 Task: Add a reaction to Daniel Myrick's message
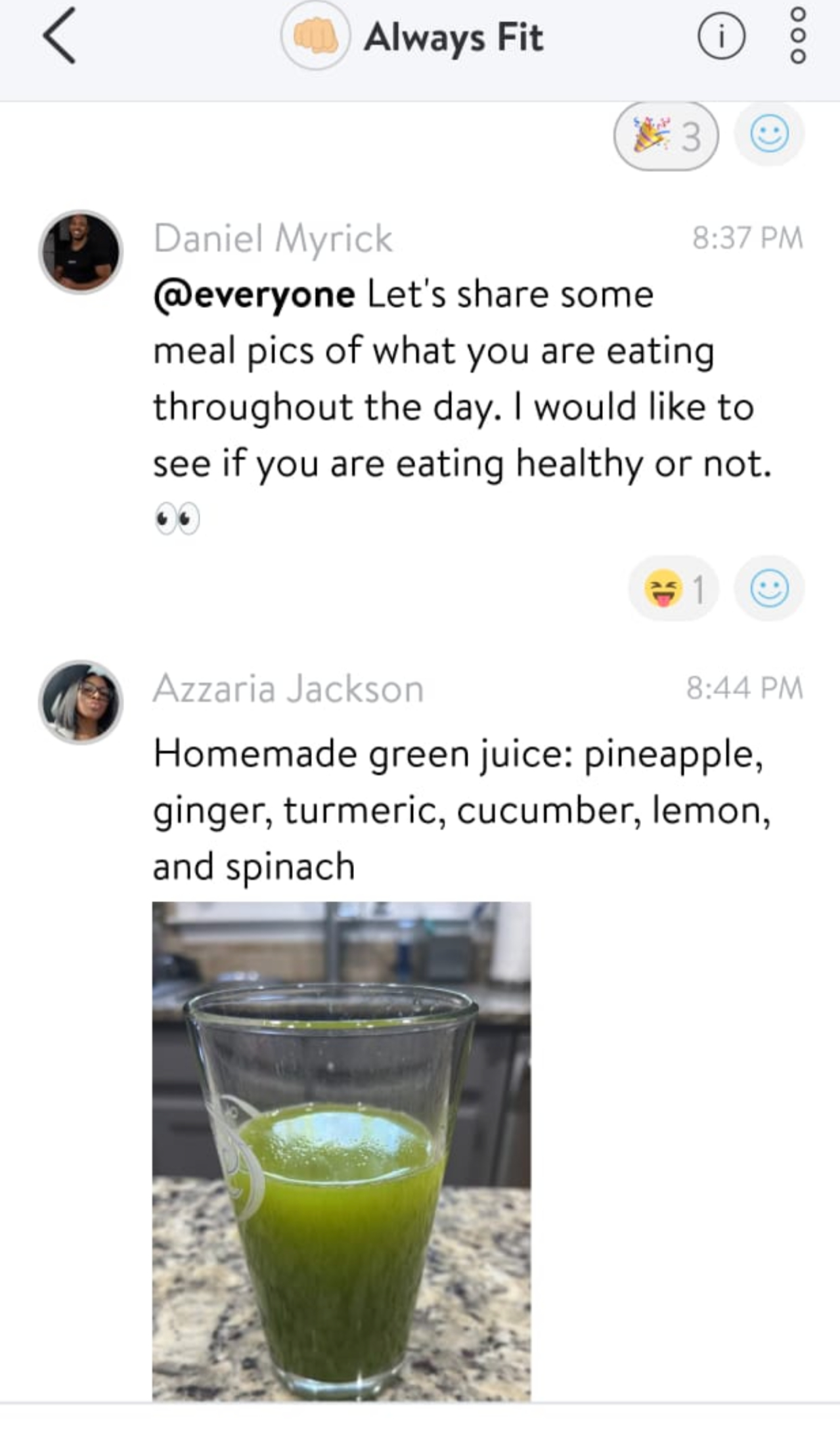pyautogui.click(x=769, y=588)
